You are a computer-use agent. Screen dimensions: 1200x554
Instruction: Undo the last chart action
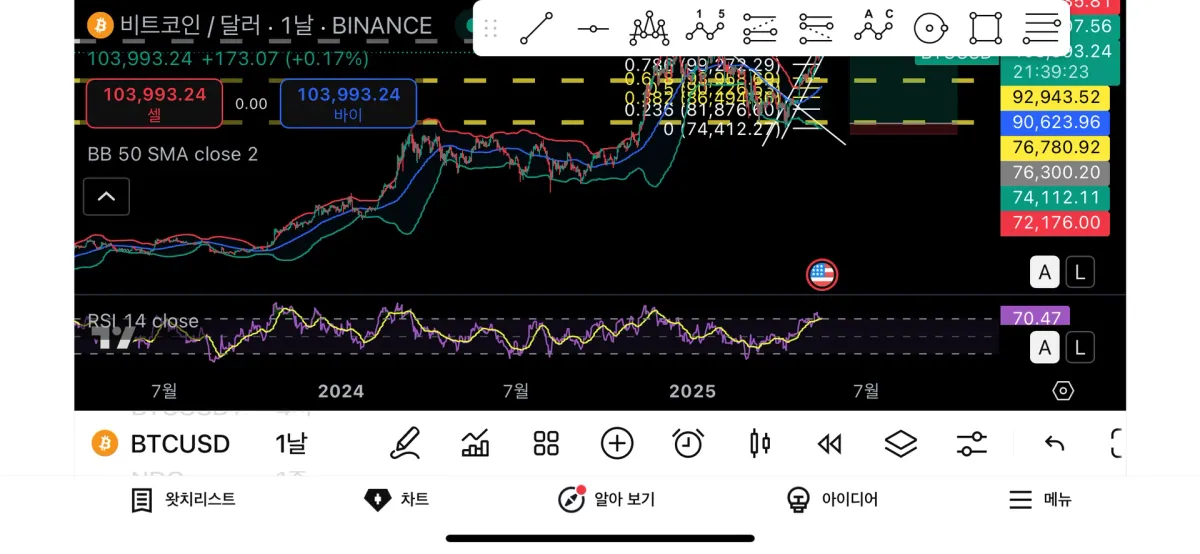1054,443
